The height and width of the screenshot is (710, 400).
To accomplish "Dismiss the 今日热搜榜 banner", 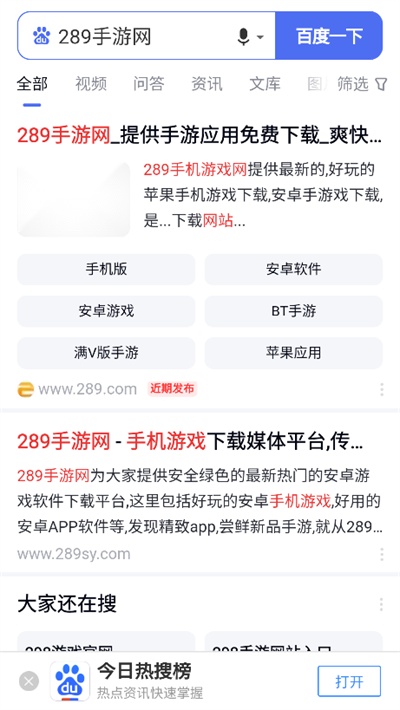I will (29, 681).
